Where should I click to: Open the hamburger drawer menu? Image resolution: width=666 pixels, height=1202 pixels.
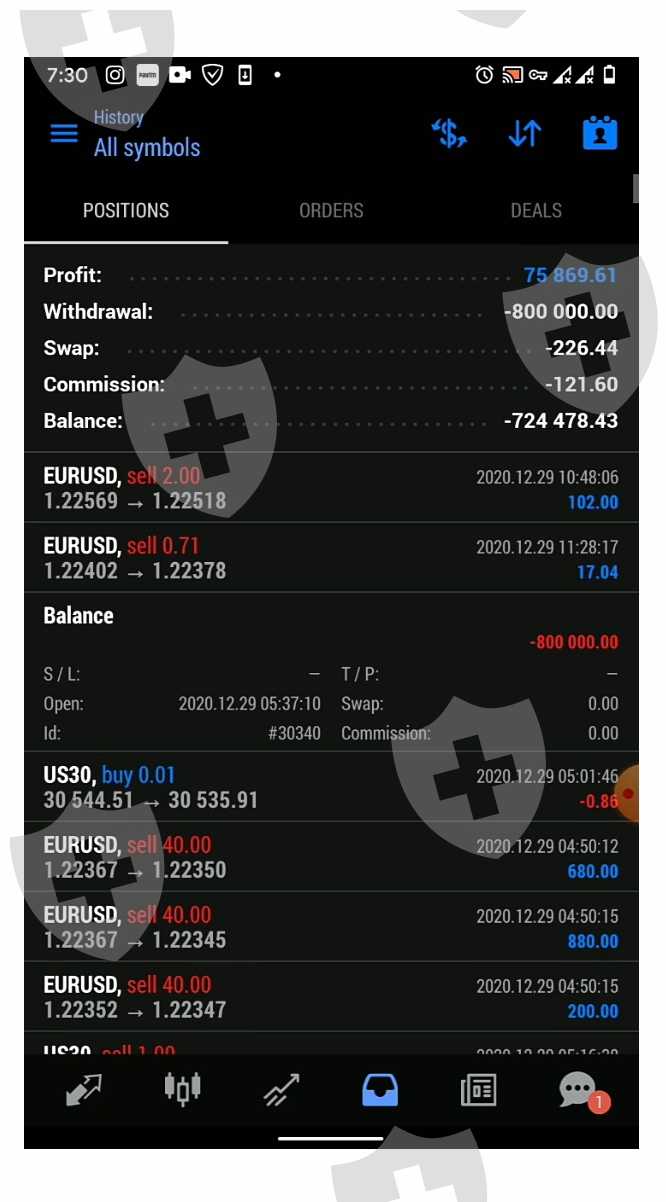coord(64,133)
